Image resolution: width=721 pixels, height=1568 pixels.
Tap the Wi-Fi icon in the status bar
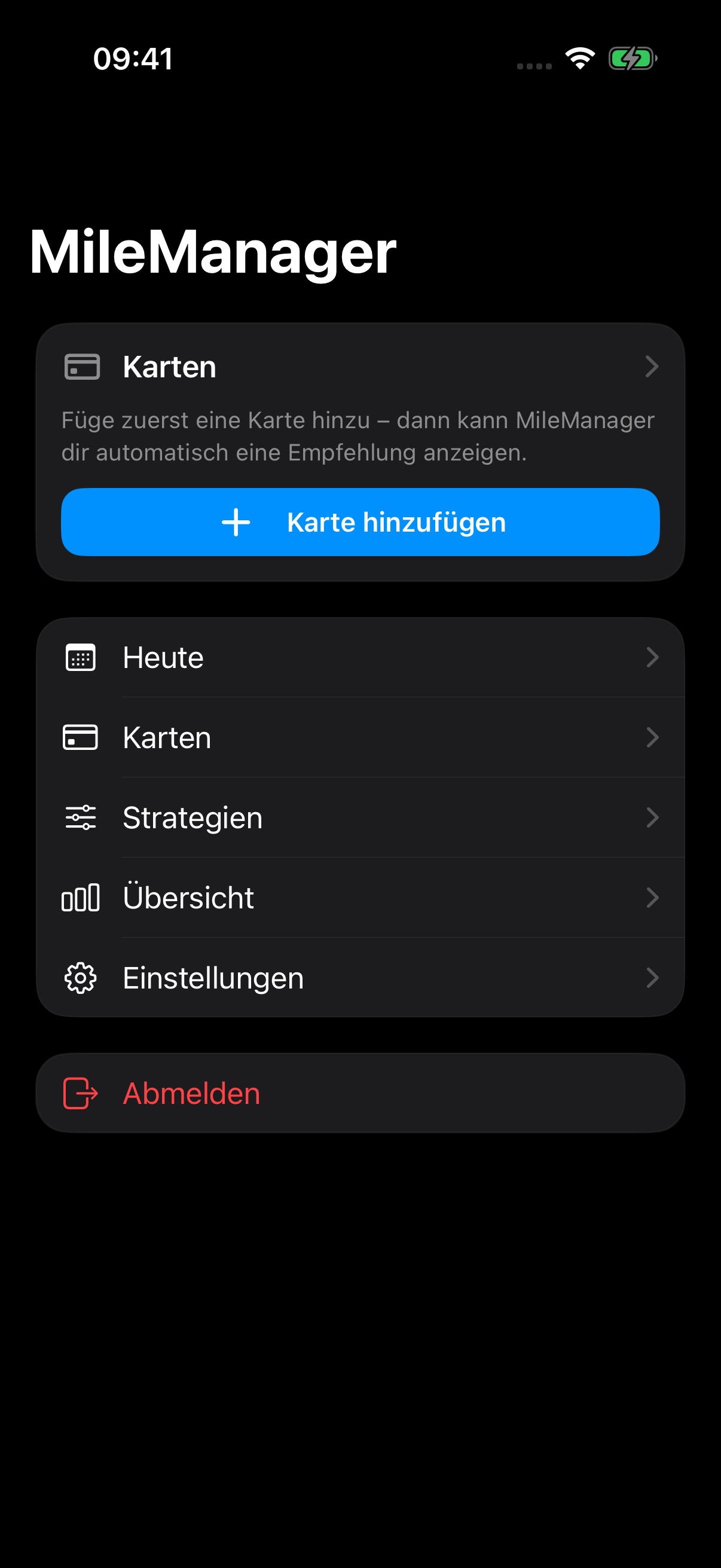579,59
